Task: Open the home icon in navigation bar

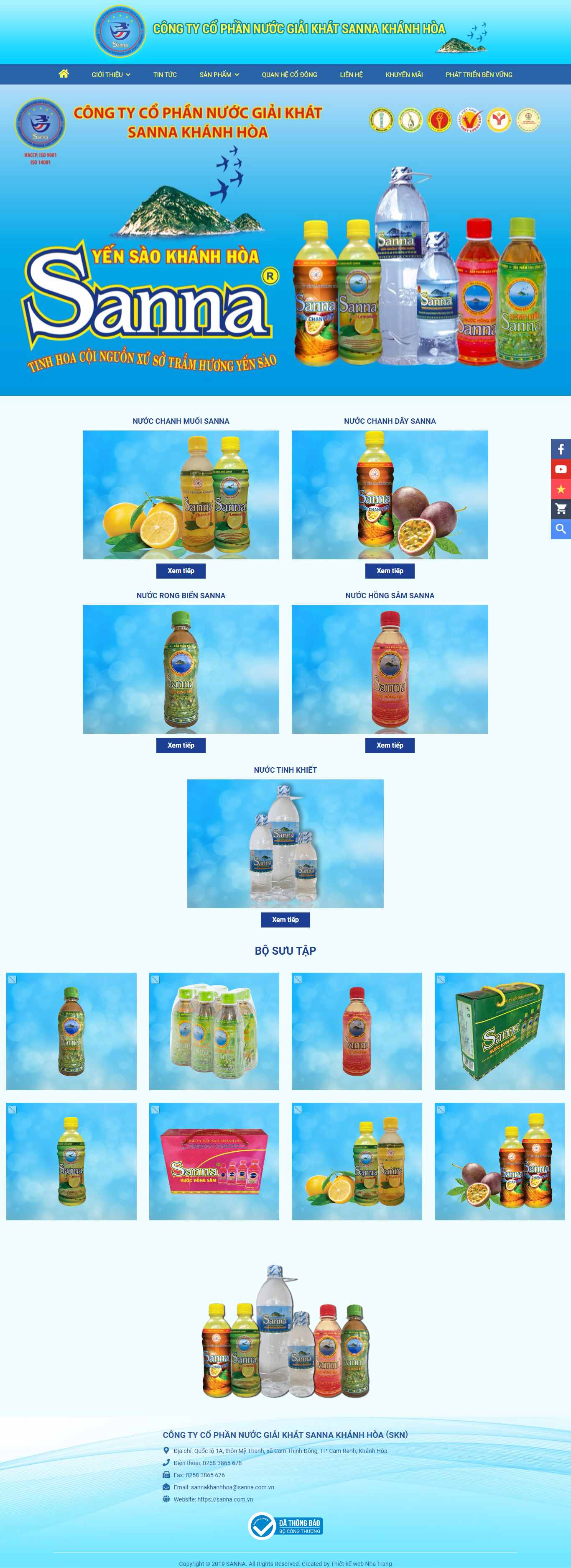Action: (63, 74)
